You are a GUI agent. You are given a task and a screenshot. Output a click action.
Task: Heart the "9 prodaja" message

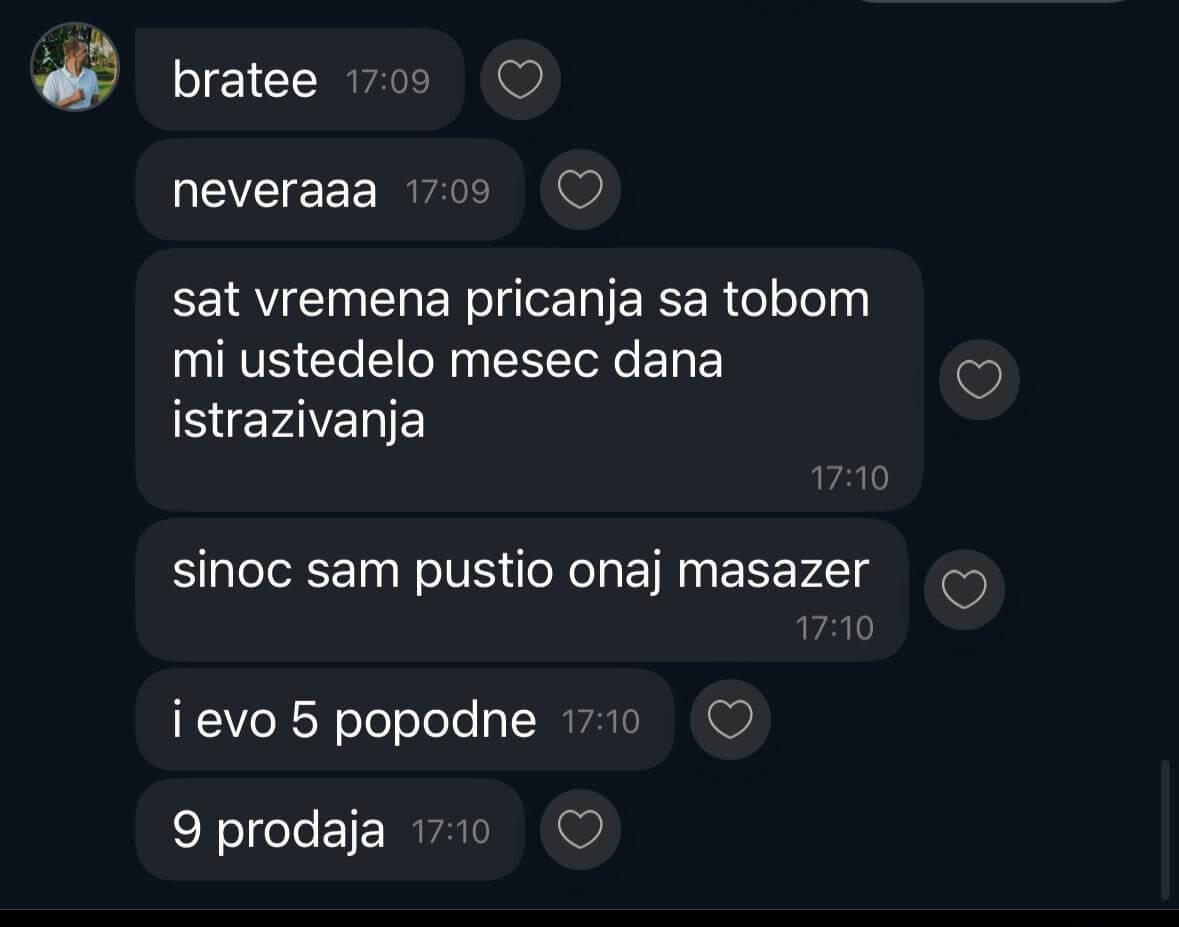(580, 830)
